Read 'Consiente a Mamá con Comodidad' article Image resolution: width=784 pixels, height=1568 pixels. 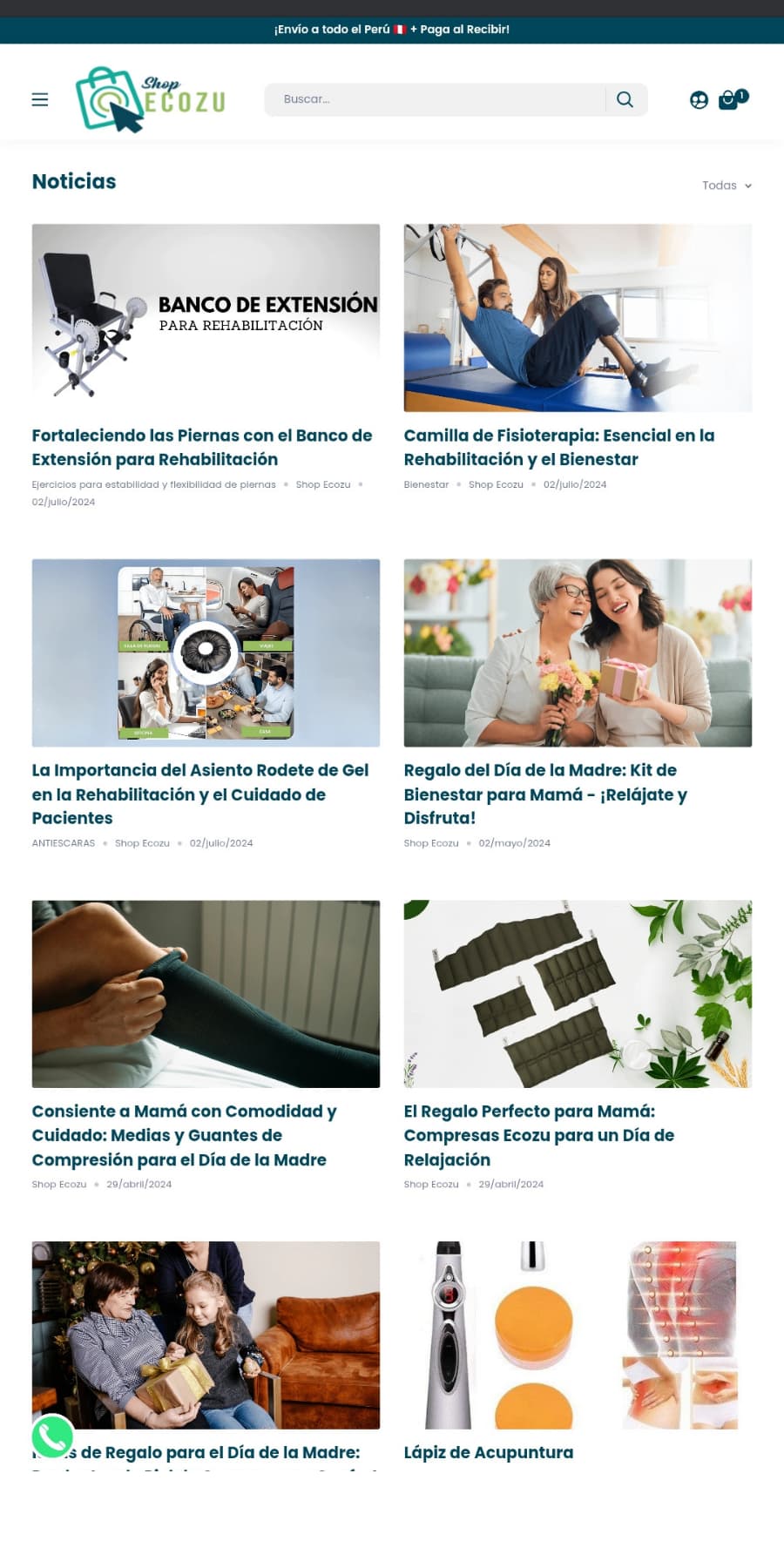coord(184,1135)
